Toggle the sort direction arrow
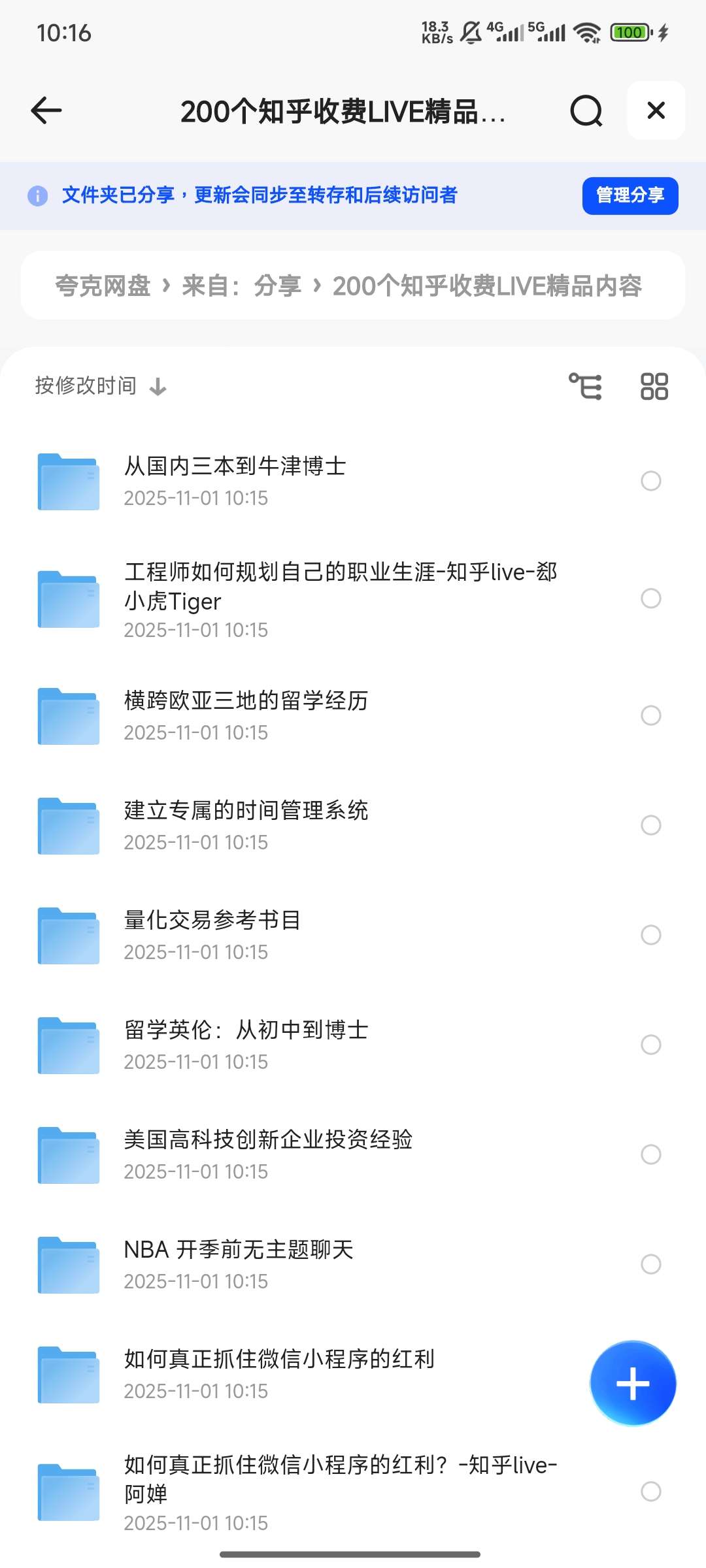Image resolution: width=706 pixels, height=1568 pixels. click(157, 386)
